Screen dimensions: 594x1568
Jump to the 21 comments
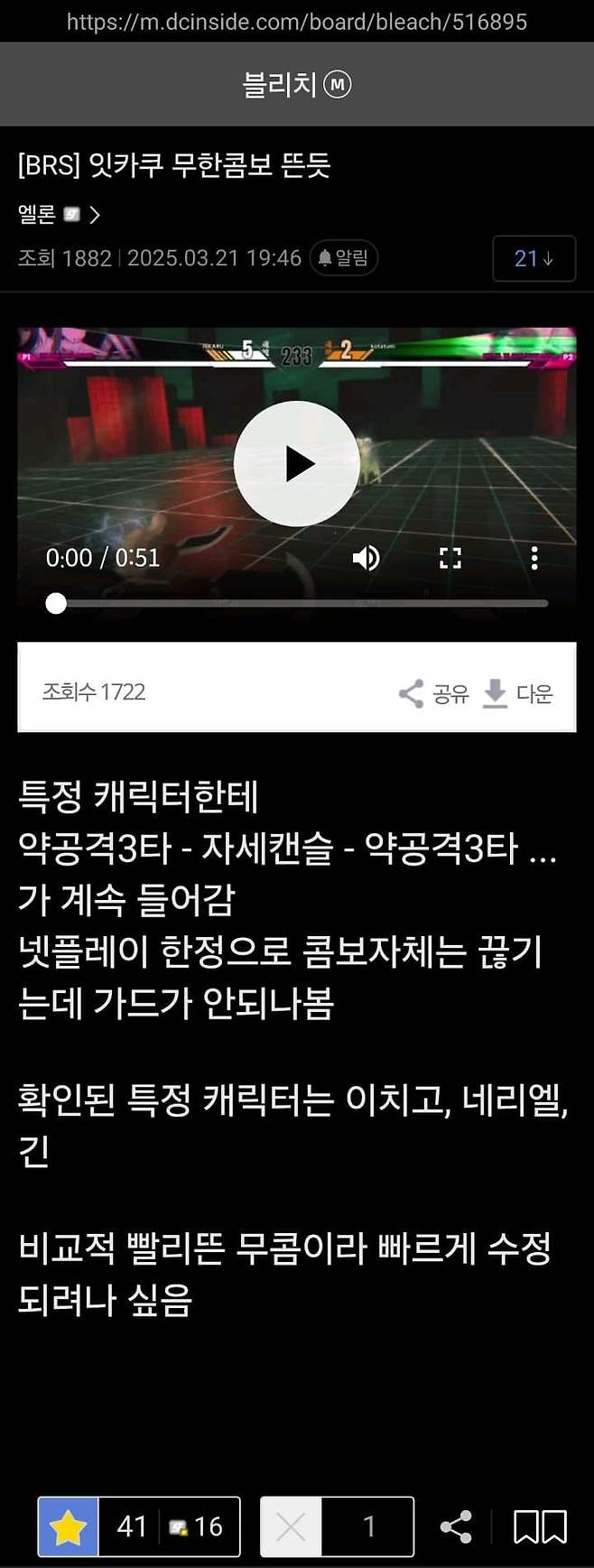coord(534,259)
